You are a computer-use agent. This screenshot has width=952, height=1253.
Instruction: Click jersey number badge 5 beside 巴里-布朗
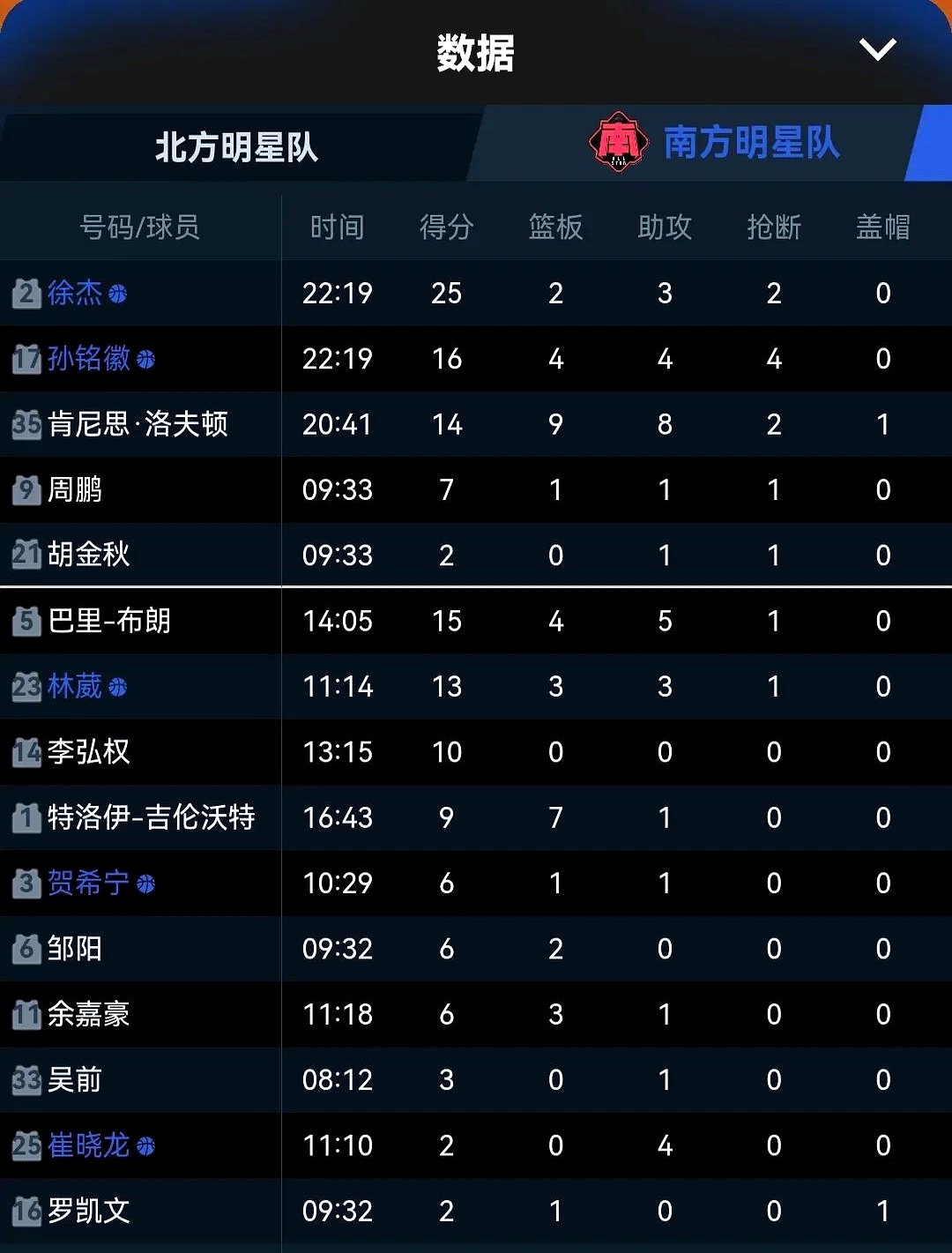pos(25,621)
